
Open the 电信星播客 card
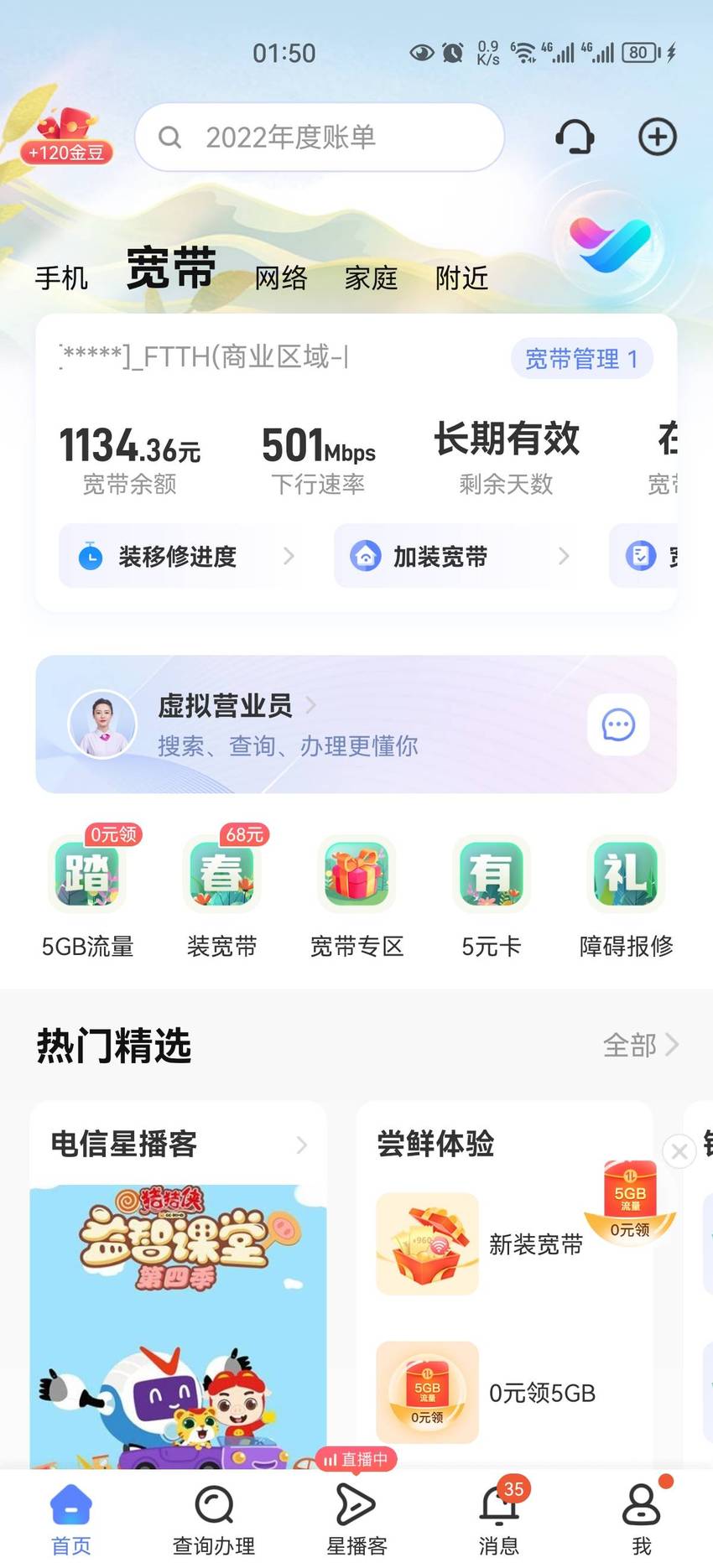pos(179,1144)
